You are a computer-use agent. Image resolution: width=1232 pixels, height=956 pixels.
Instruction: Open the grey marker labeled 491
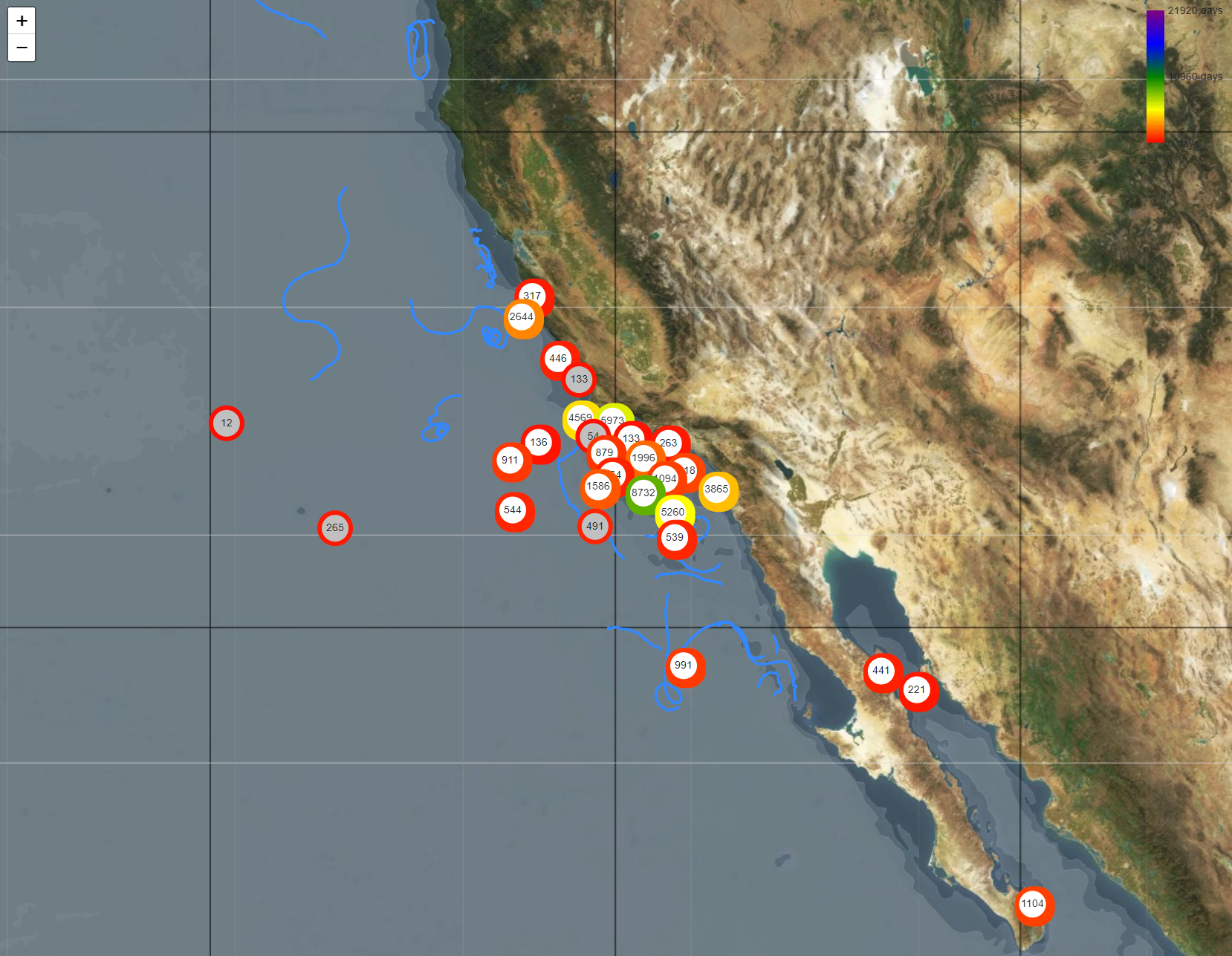pyautogui.click(x=595, y=527)
